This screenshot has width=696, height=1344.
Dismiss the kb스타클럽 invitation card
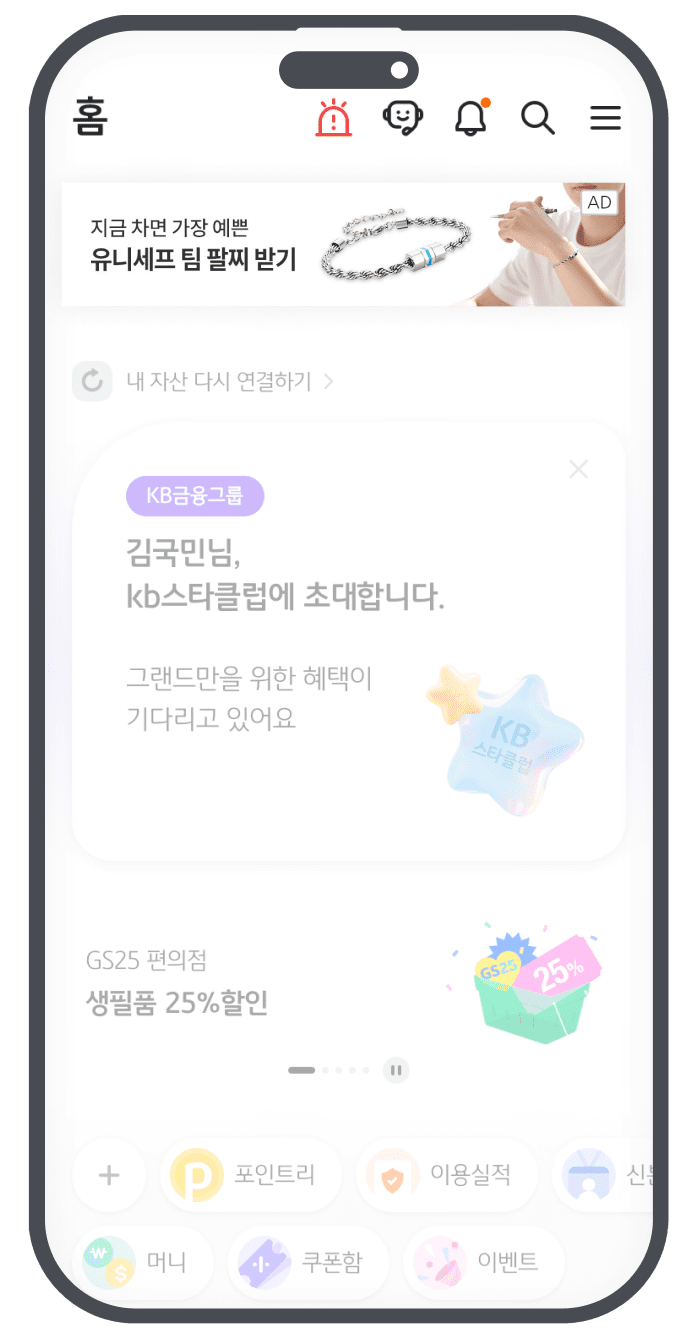(578, 469)
